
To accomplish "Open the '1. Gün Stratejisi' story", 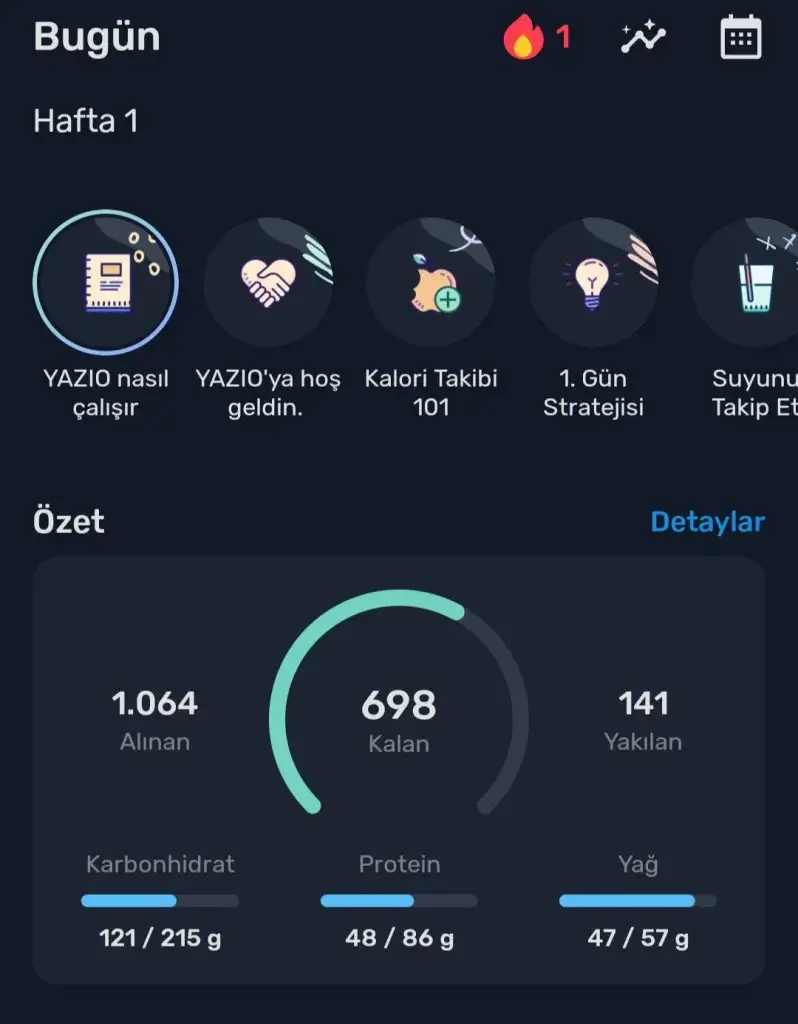I will (x=593, y=283).
